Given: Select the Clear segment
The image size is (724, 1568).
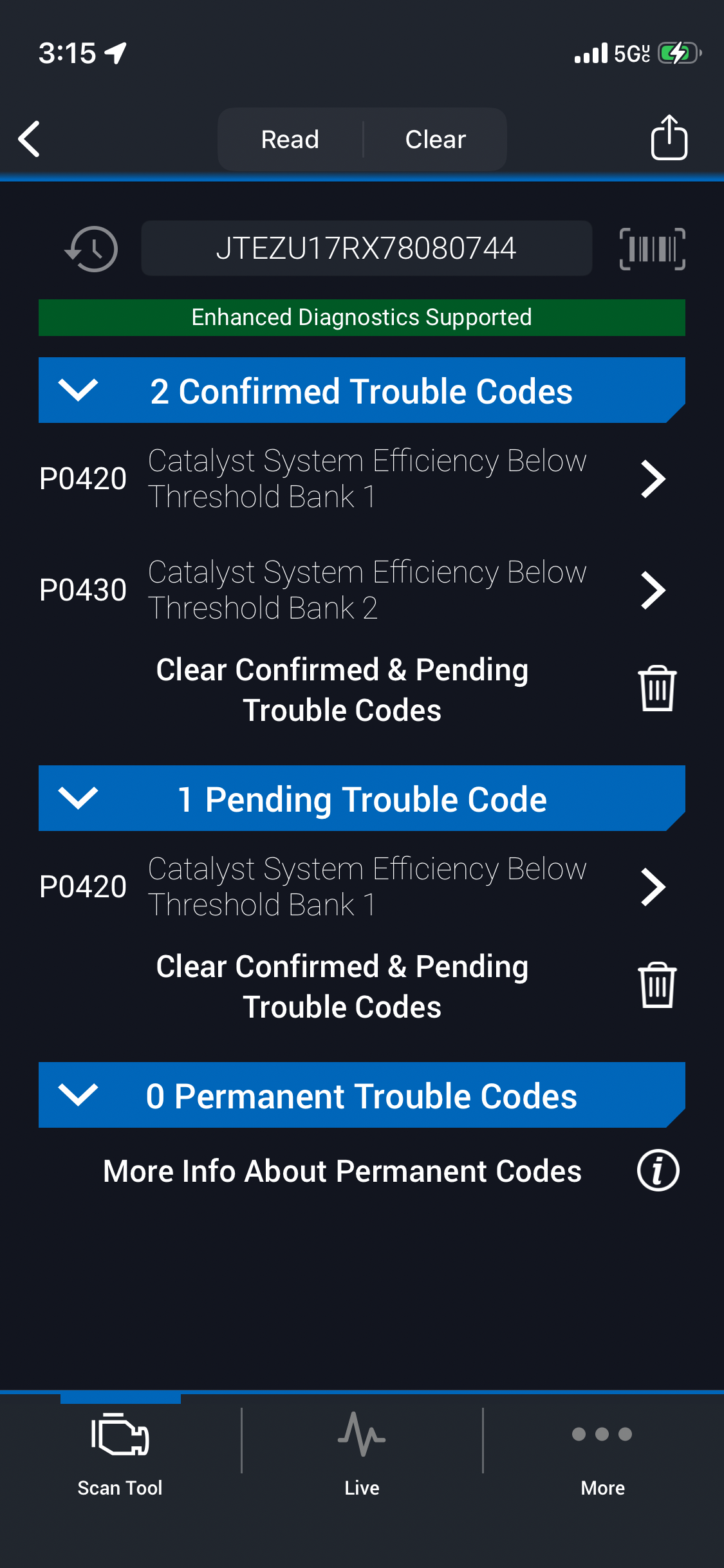Looking at the screenshot, I should 435,139.
